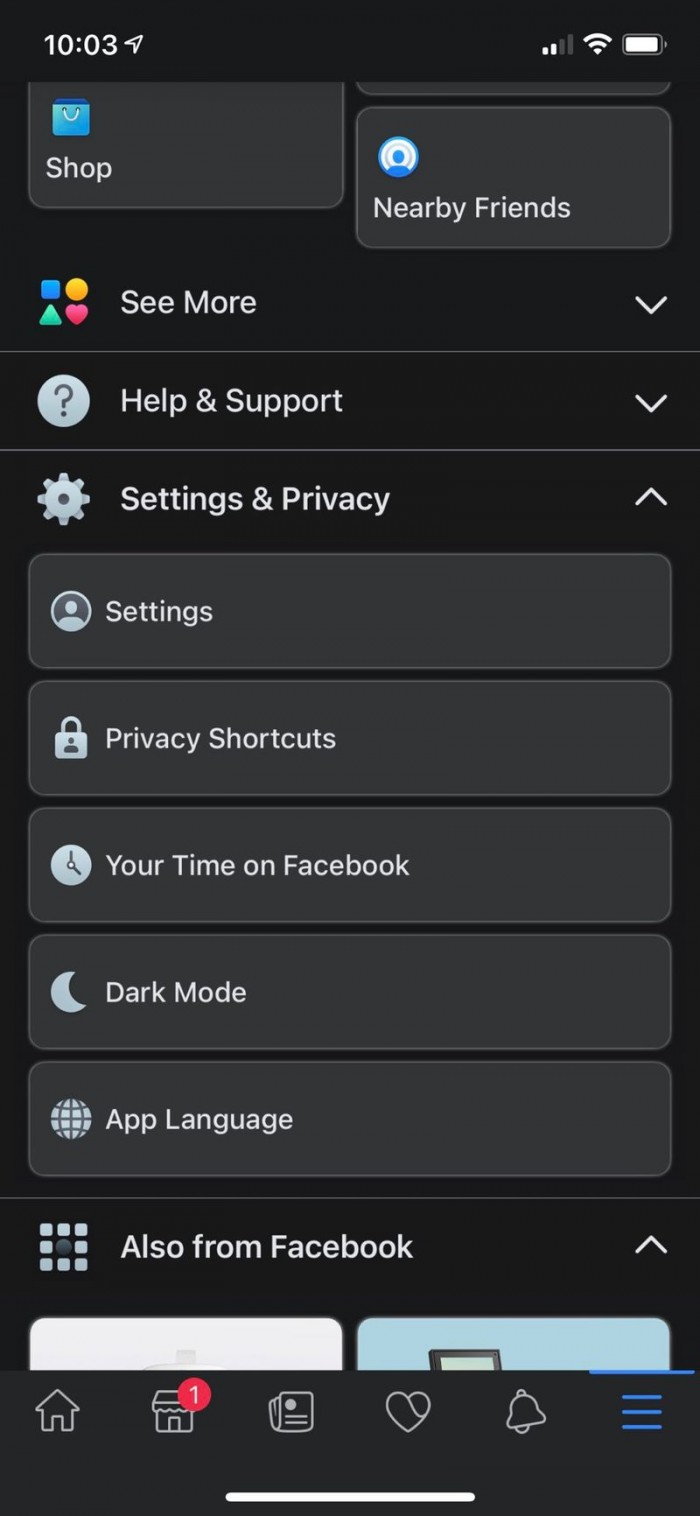Open the notifications bell tab

pyautogui.click(x=525, y=1412)
